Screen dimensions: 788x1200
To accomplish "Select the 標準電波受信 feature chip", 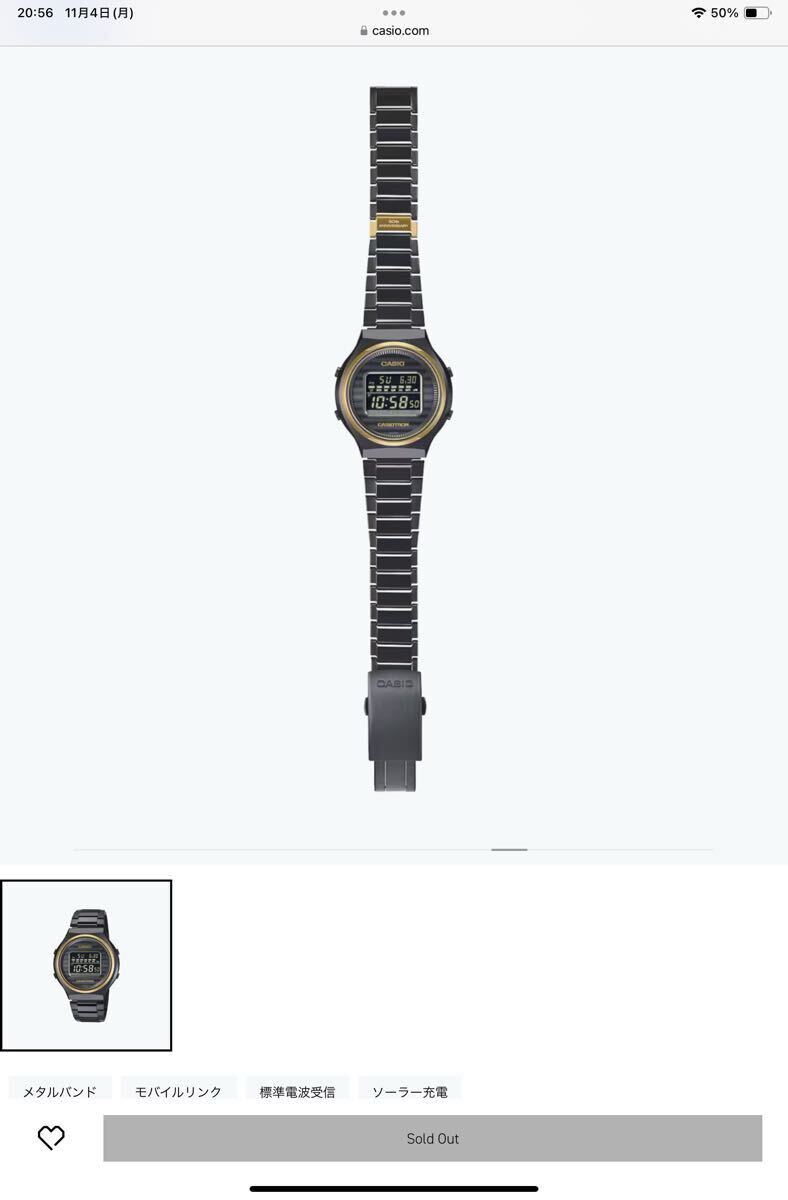I will [x=297, y=1091].
